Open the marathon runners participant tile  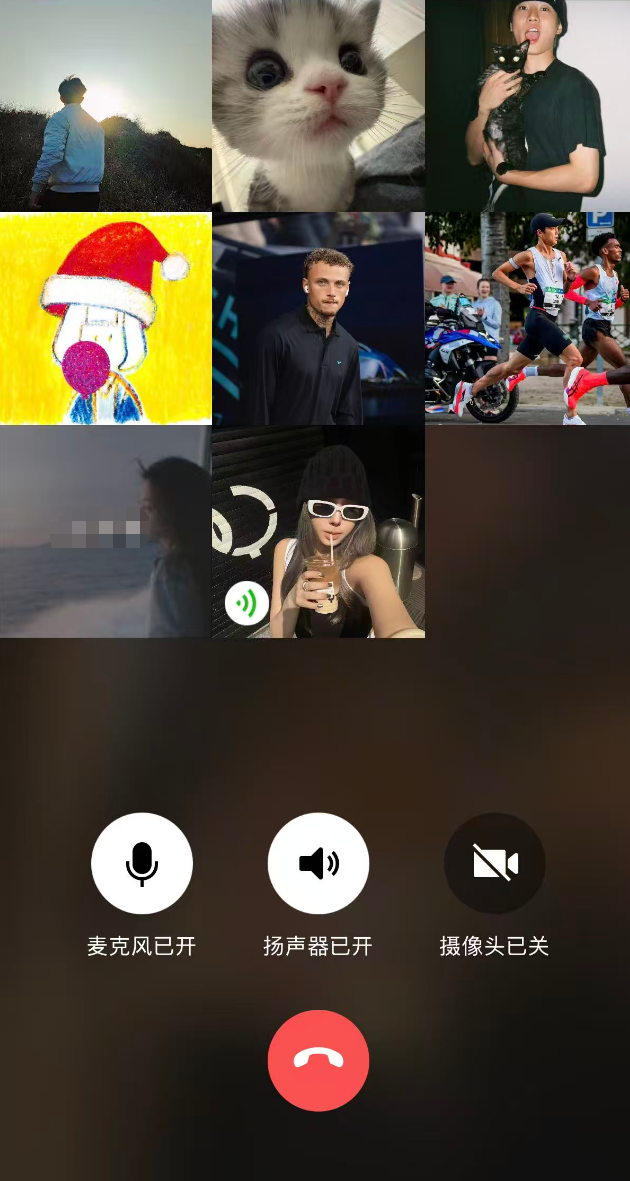pyautogui.click(x=527, y=318)
